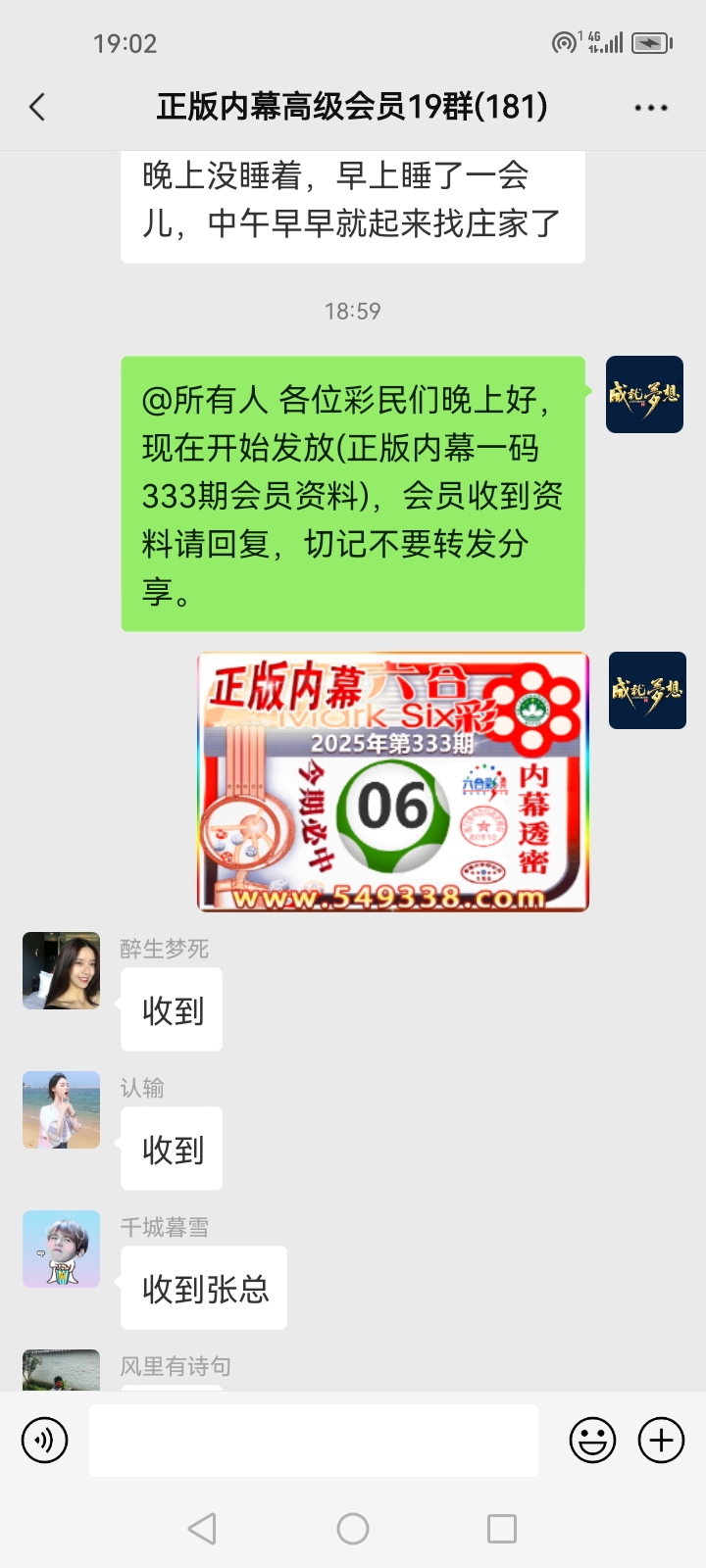This screenshot has width=706, height=1568.
Task: Open the group chat overflow menu
Action: [651, 108]
